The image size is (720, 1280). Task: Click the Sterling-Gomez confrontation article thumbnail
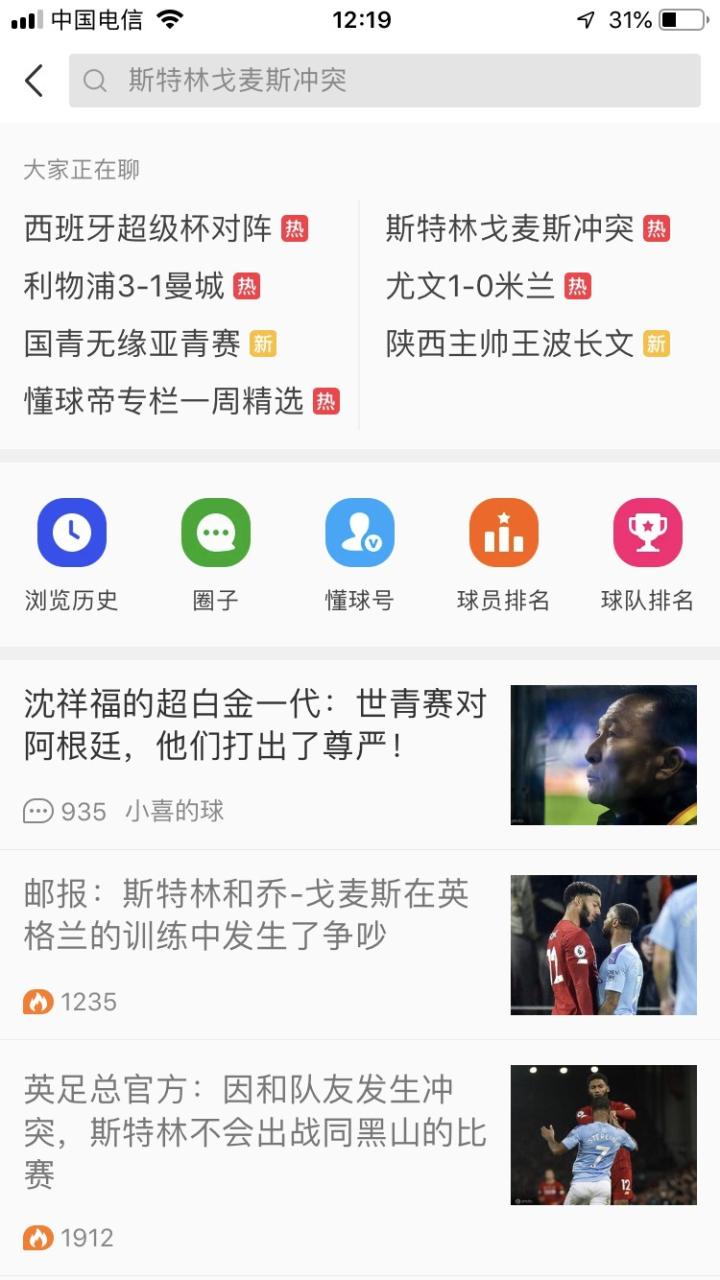point(604,944)
